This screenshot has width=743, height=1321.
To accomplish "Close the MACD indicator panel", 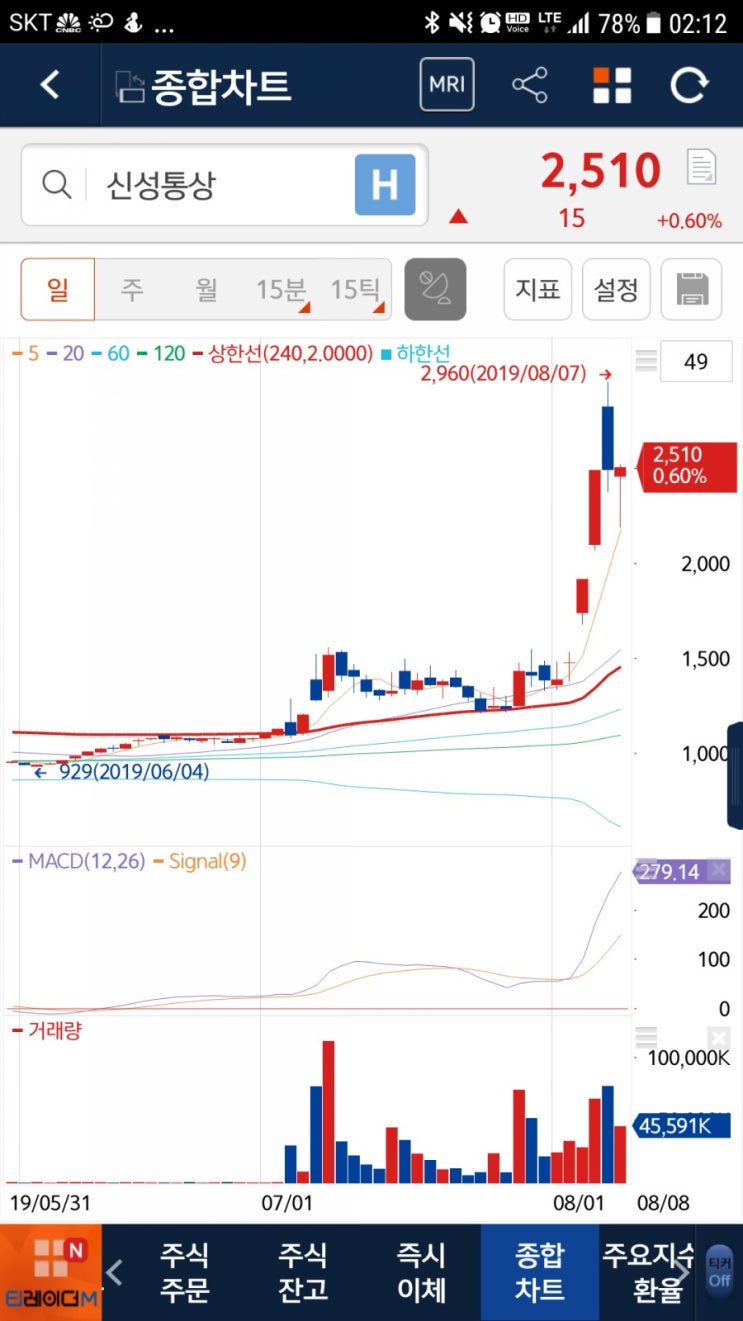I will point(718,870).
